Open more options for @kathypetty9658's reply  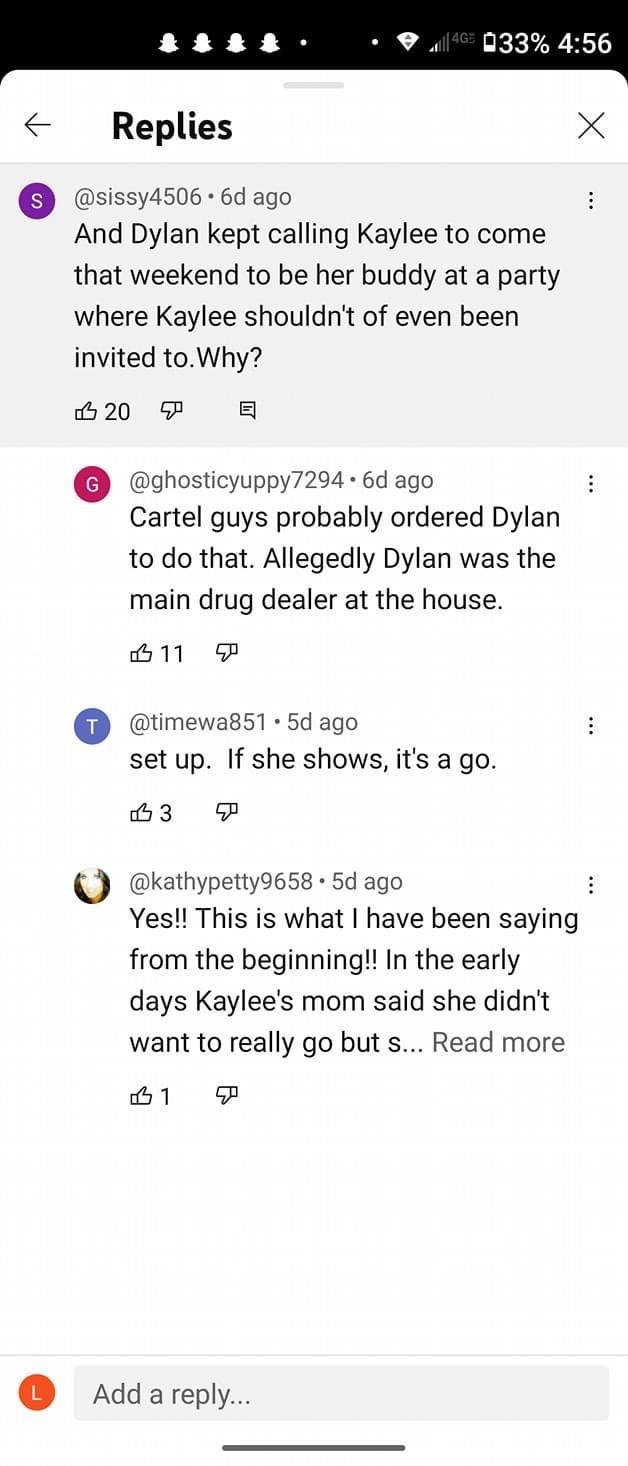(591, 885)
